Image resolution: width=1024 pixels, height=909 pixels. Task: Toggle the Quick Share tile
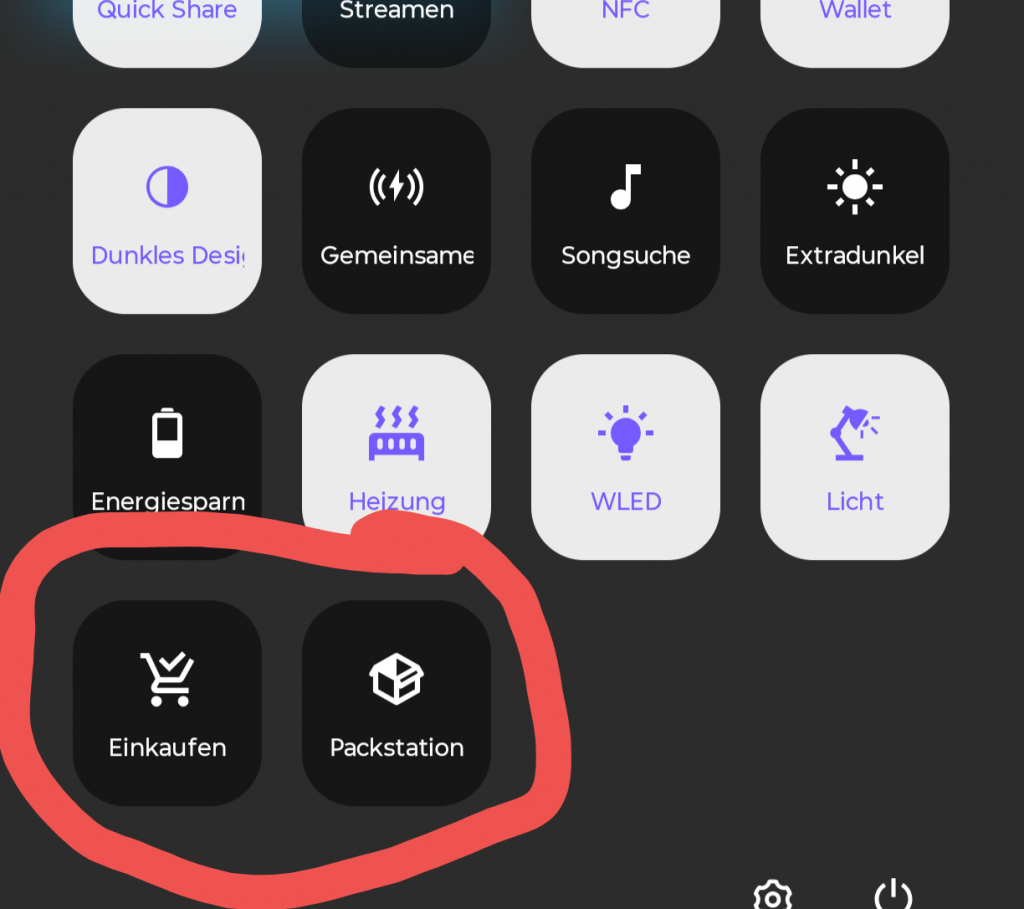(x=167, y=25)
